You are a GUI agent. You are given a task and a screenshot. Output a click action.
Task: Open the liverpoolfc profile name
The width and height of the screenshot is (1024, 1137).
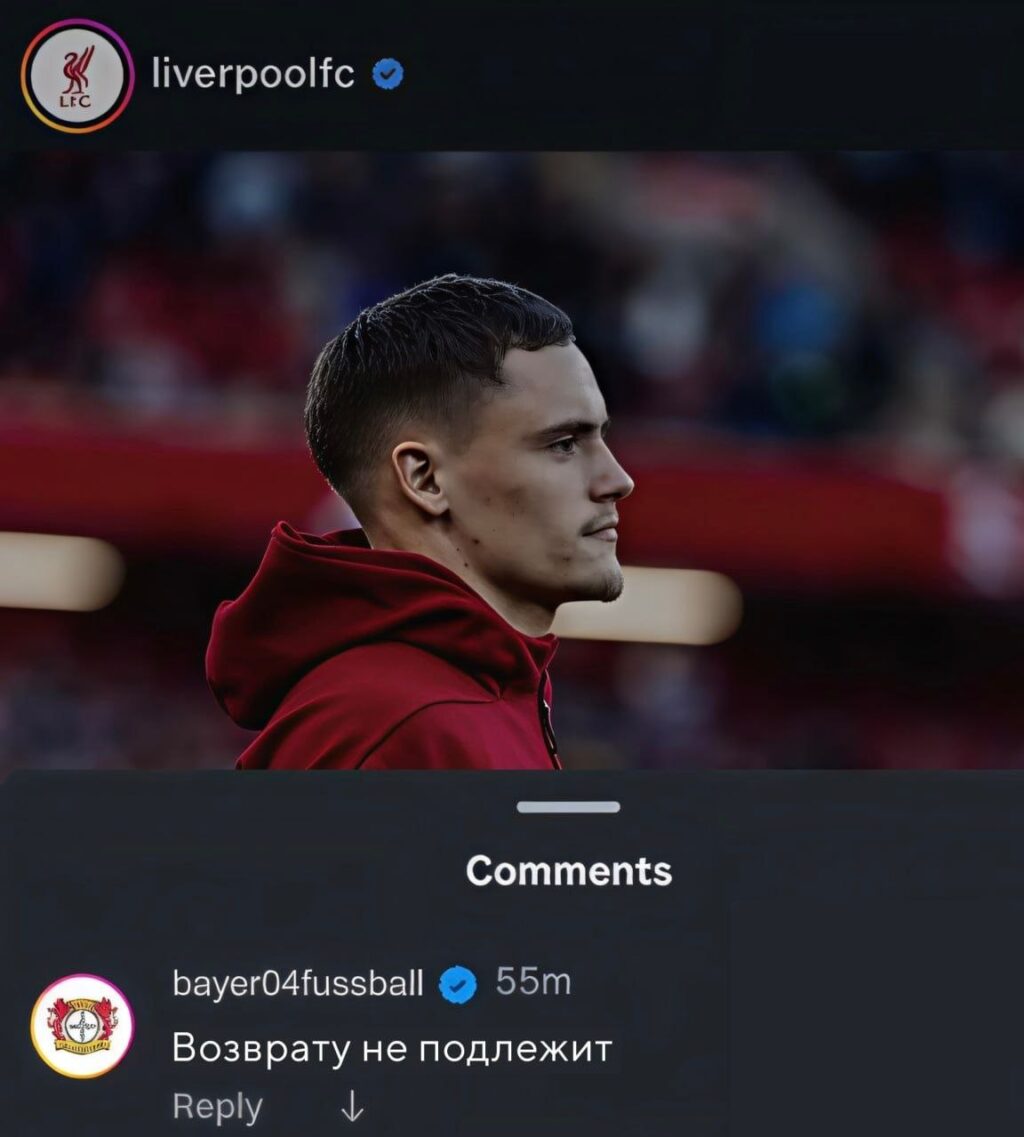(x=252, y=73)
